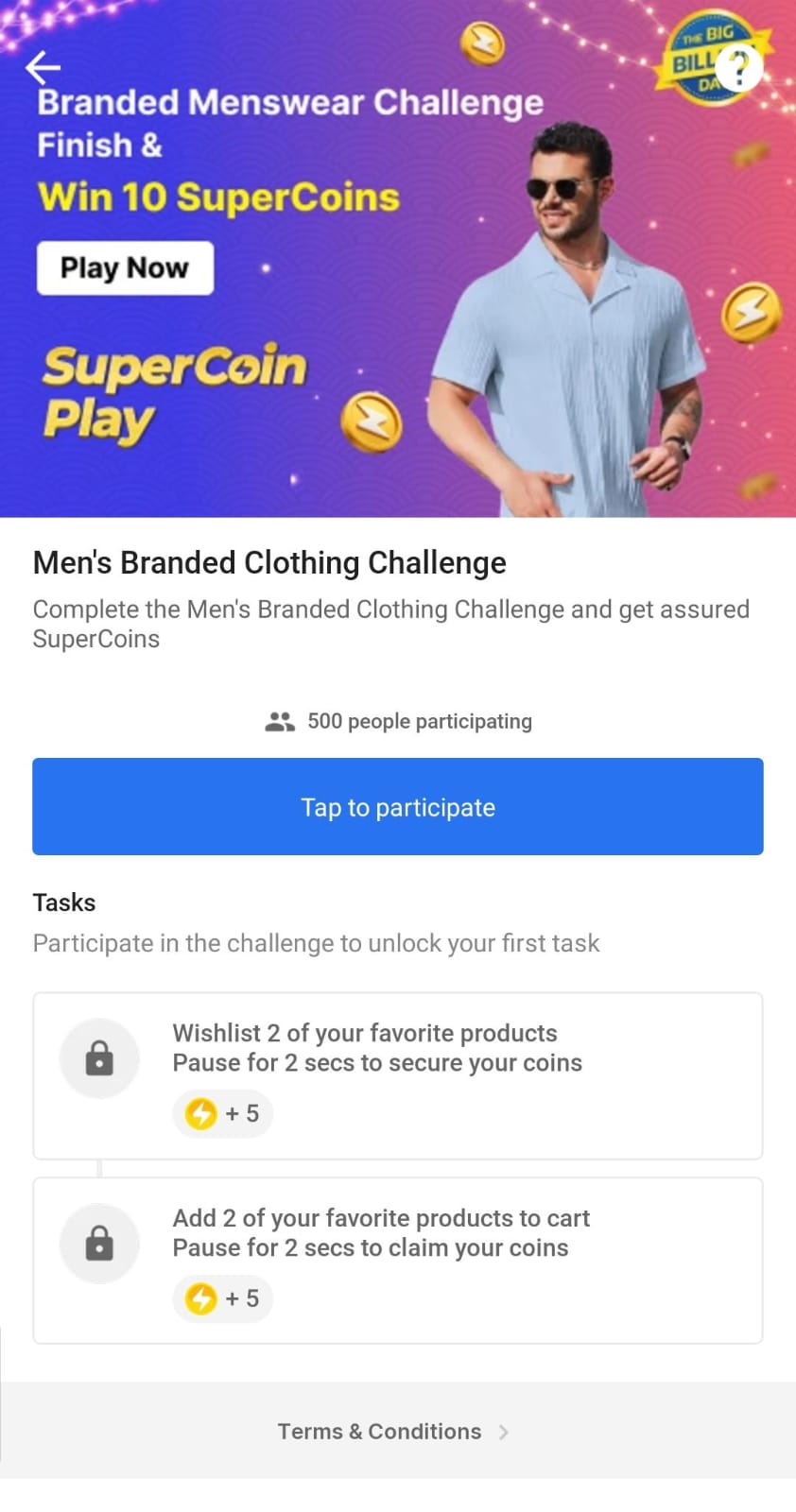This screenshot has width=796, height=1512.
Task: Tap the back arrow at top left
Action: point(42,67)
